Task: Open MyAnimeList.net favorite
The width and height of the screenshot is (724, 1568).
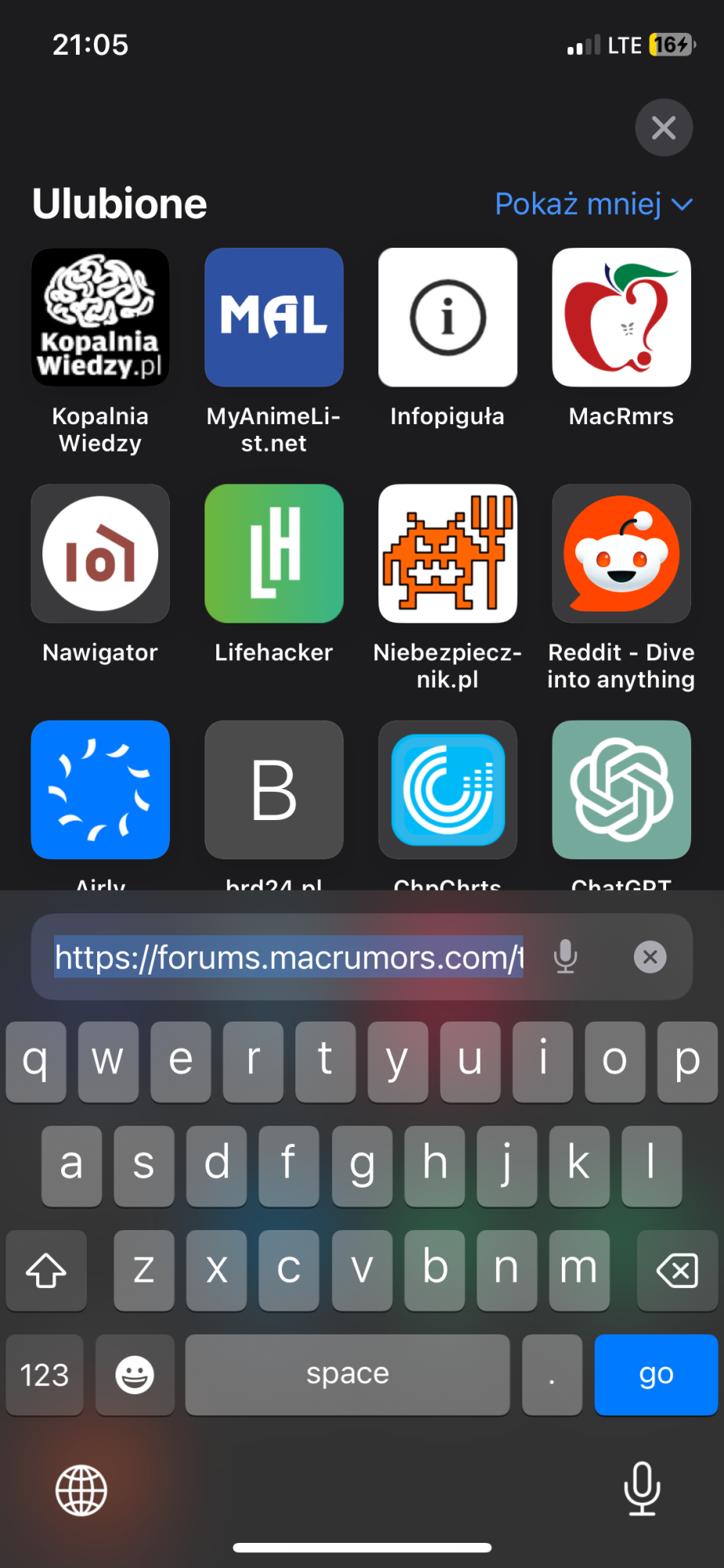Action: coord(273,318)
